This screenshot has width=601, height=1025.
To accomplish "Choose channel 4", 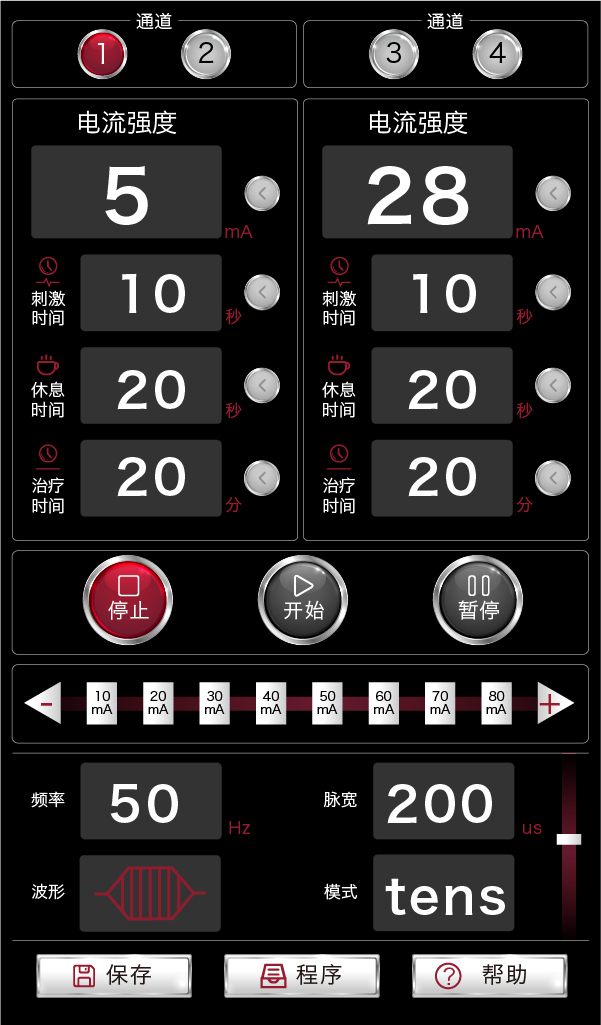I will click(497, 54).
